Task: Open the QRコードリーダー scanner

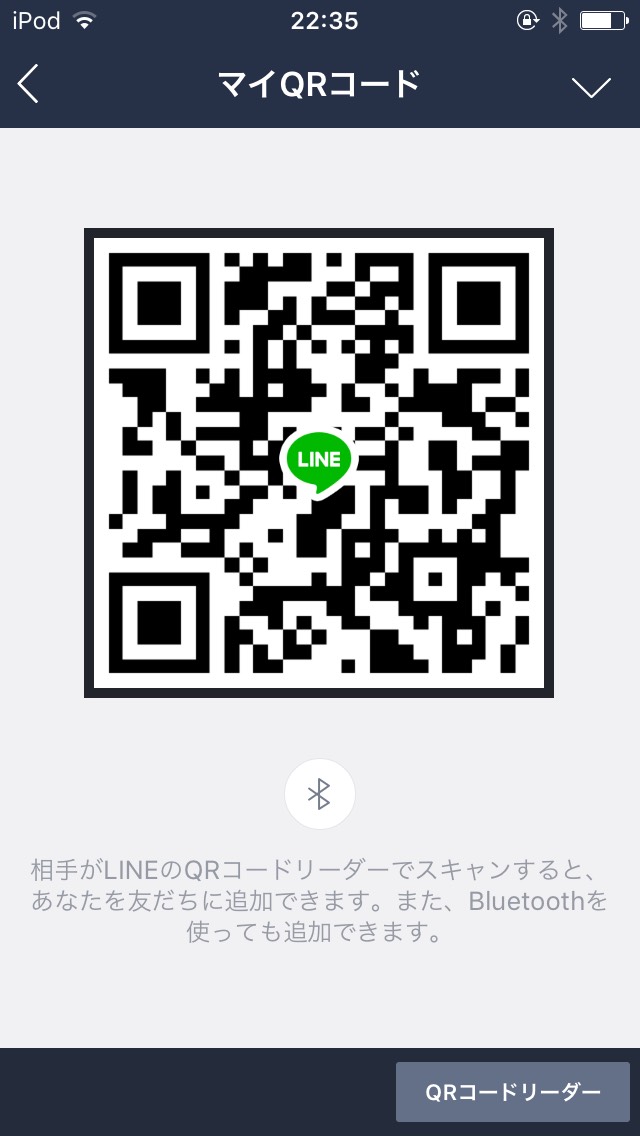Action: click(x=512, y=1091)
